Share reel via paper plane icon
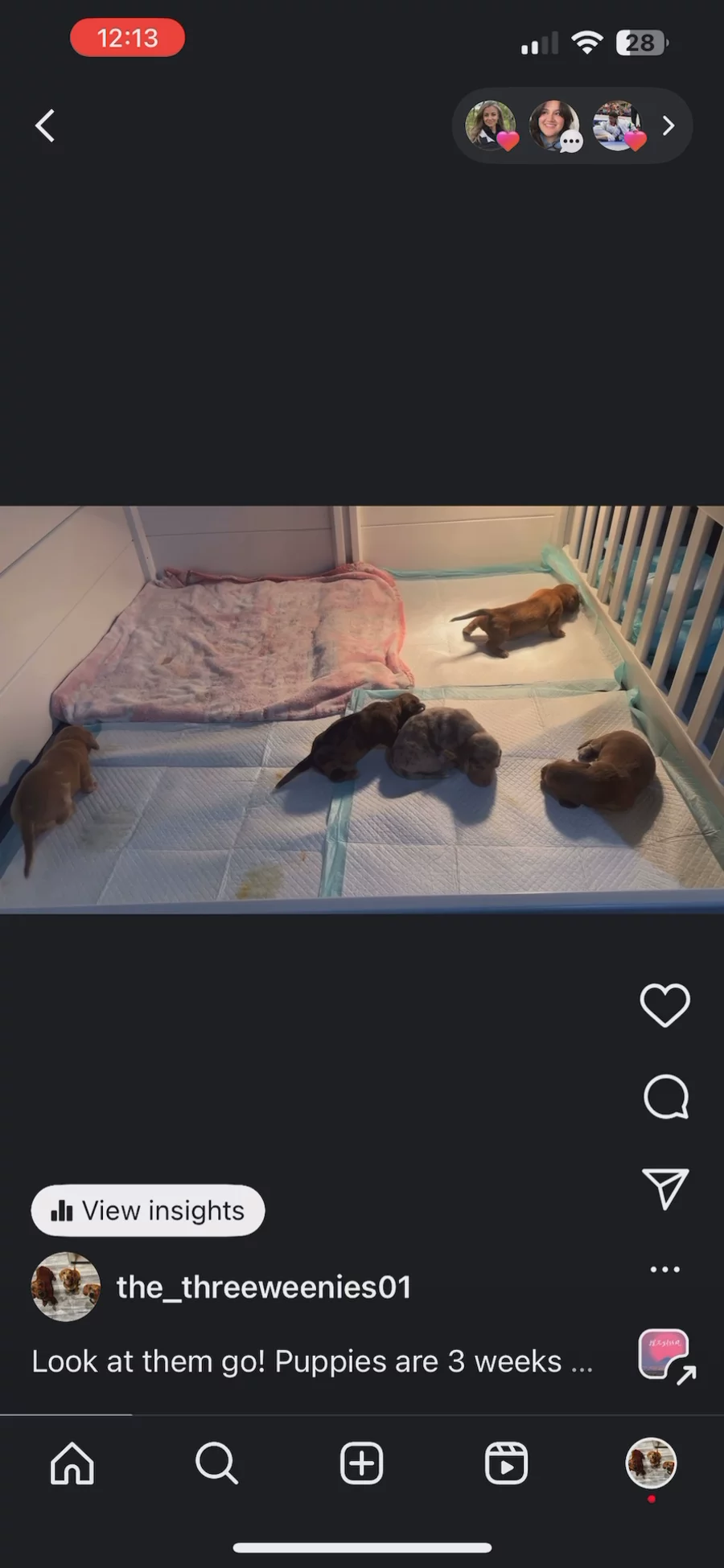Image resolution: width=724 pixels, height=1568 pixels. point(665,1188)
